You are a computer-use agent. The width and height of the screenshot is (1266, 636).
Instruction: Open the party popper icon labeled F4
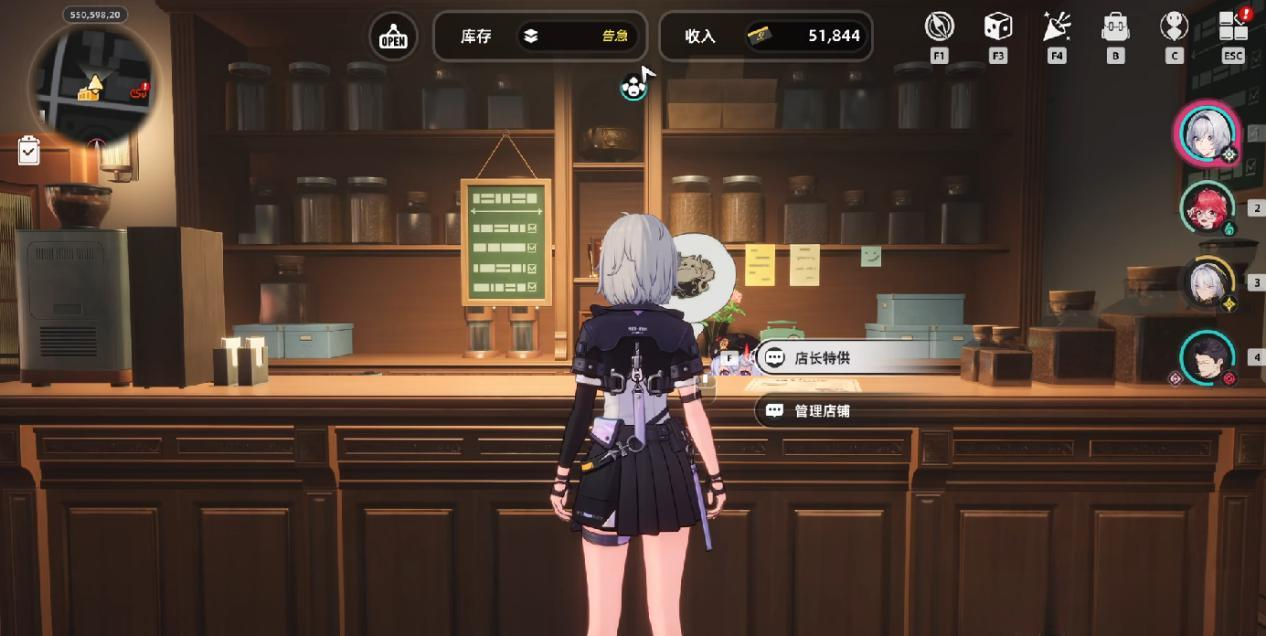[1057, 27]
